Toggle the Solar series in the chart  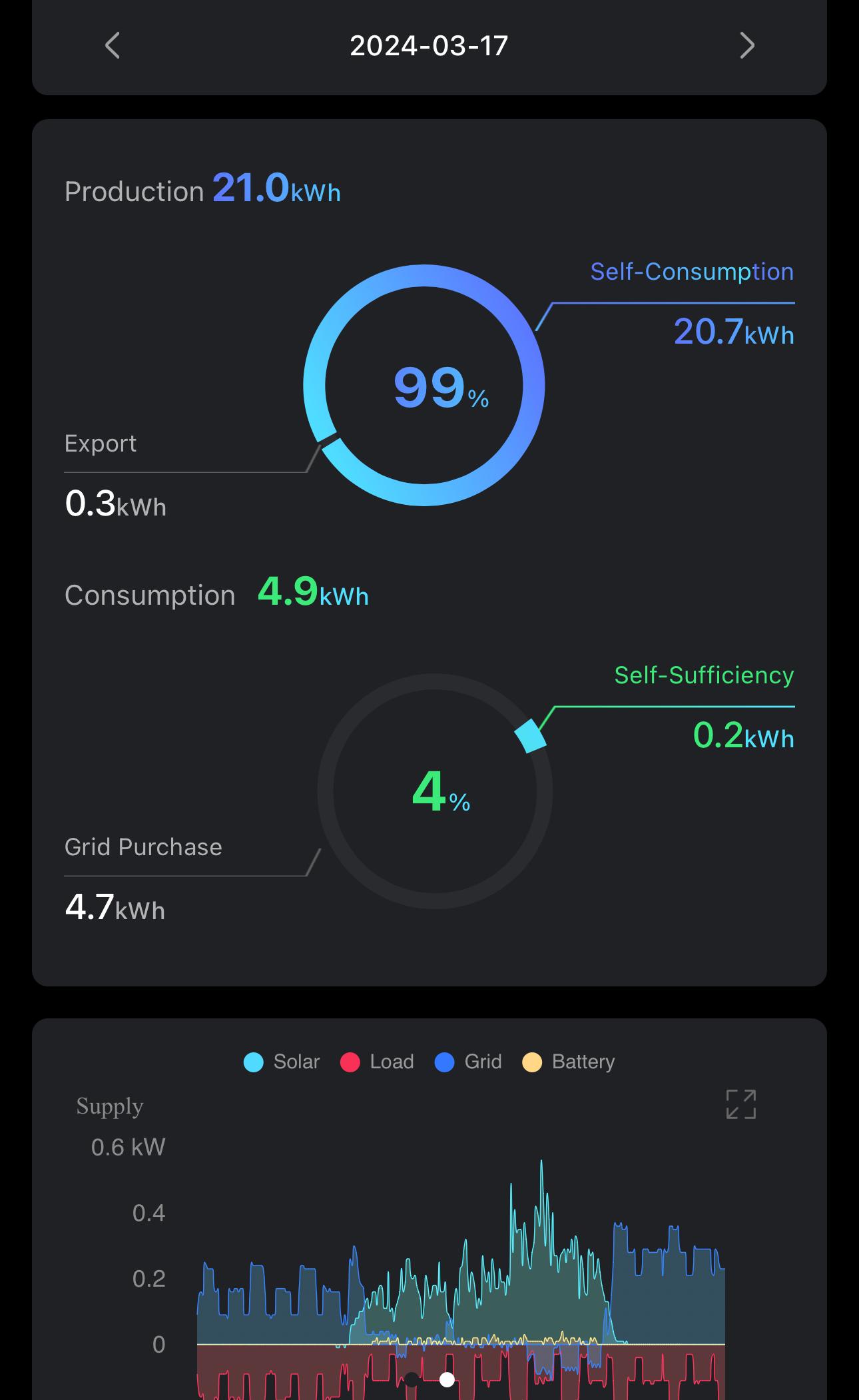282,1062
